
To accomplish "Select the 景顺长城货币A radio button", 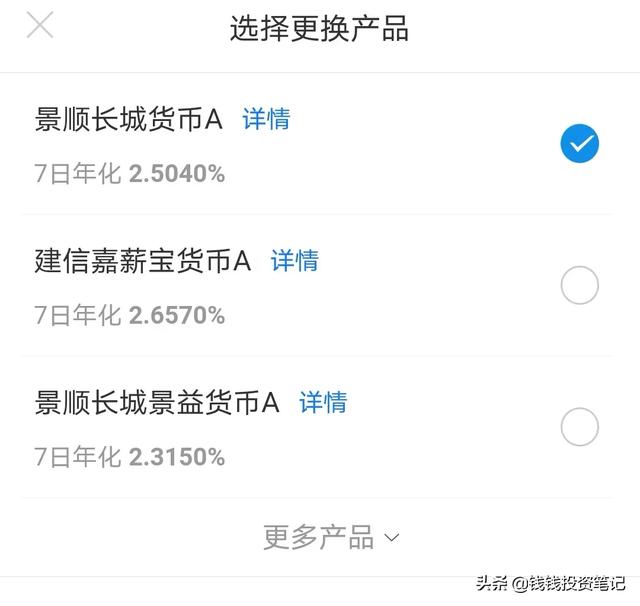I will click(579, 145).
